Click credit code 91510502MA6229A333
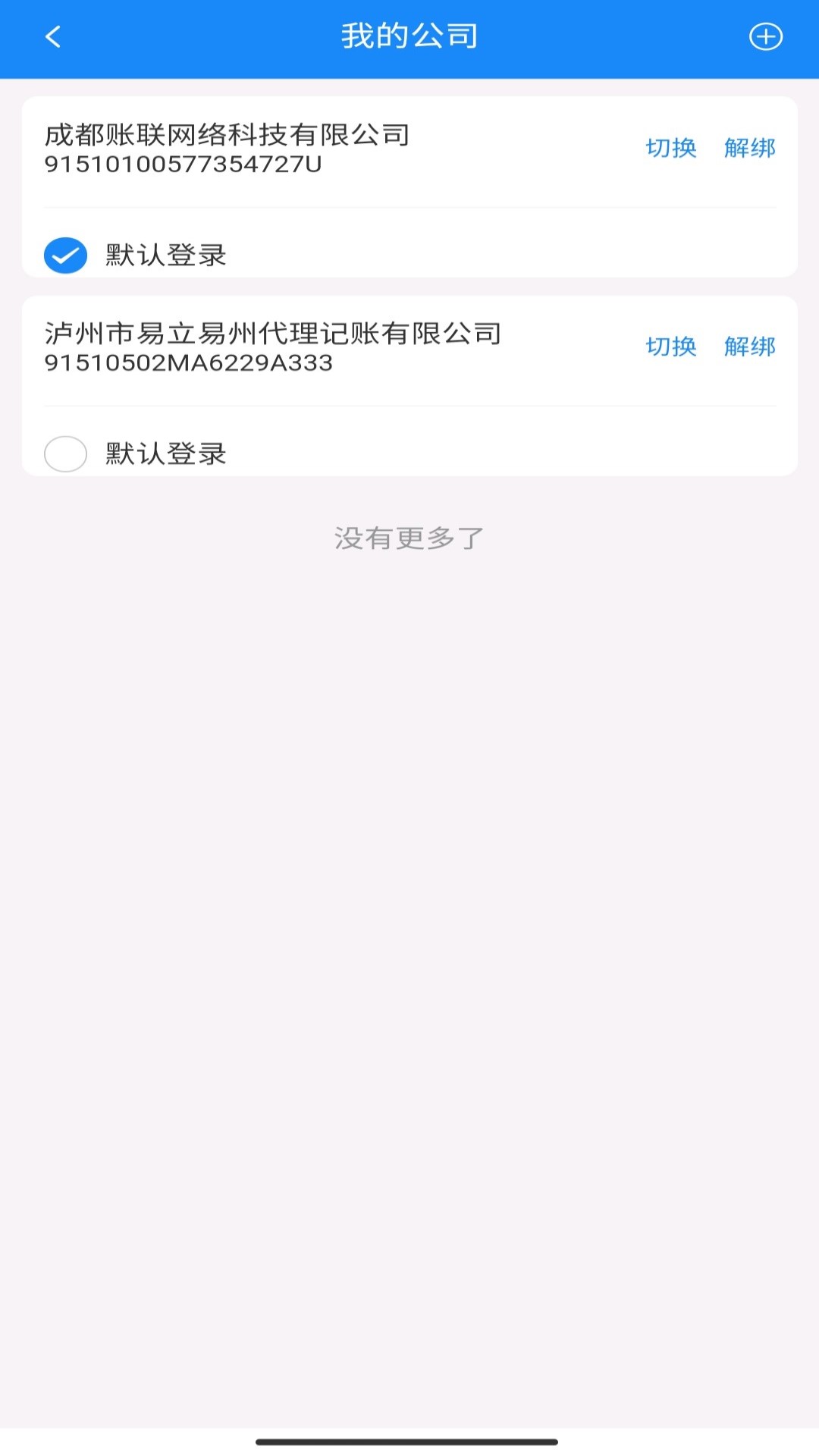Viewport: 819px width, 1456px height. click(190, 364)
